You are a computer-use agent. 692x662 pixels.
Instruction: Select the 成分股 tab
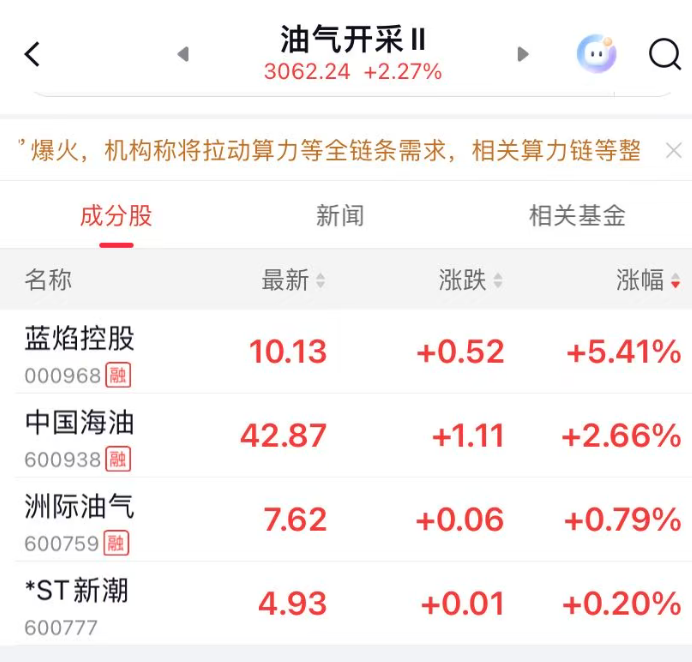pyautogui.click(x=116, y=216)
